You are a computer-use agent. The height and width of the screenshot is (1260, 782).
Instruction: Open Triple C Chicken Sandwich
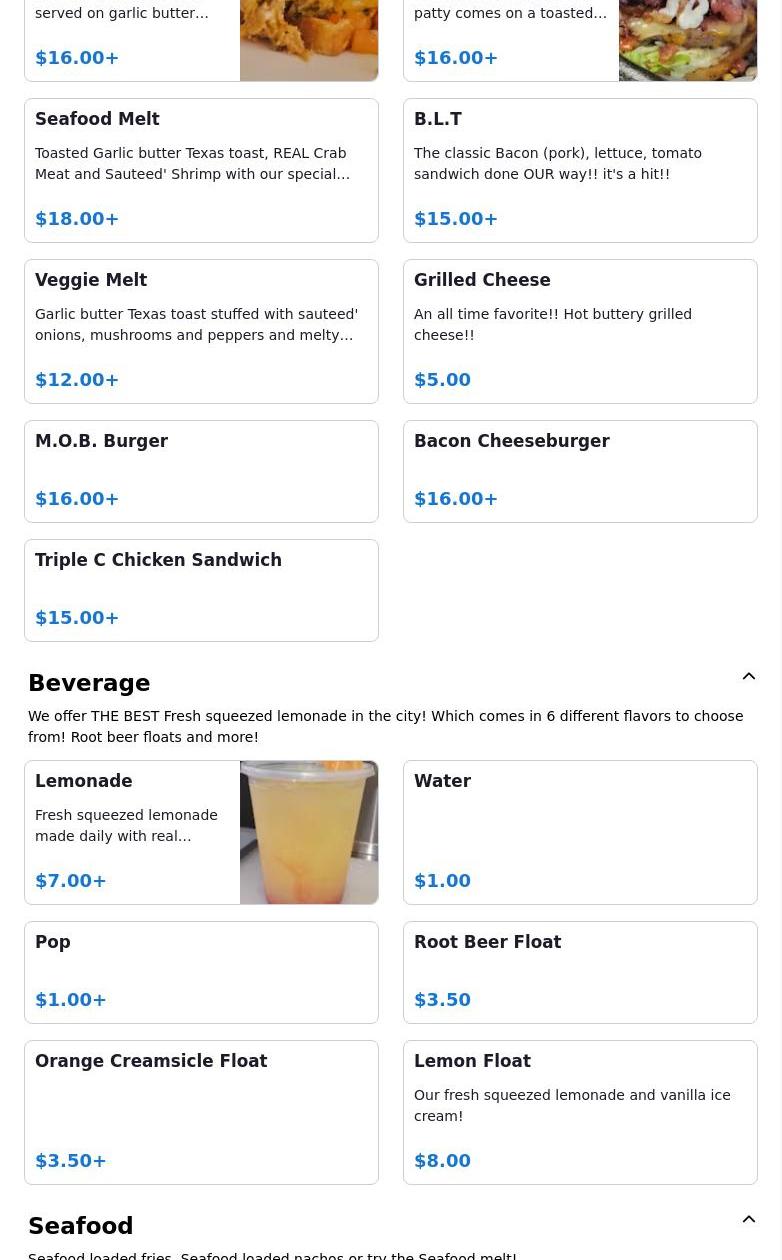click(201, 590)
